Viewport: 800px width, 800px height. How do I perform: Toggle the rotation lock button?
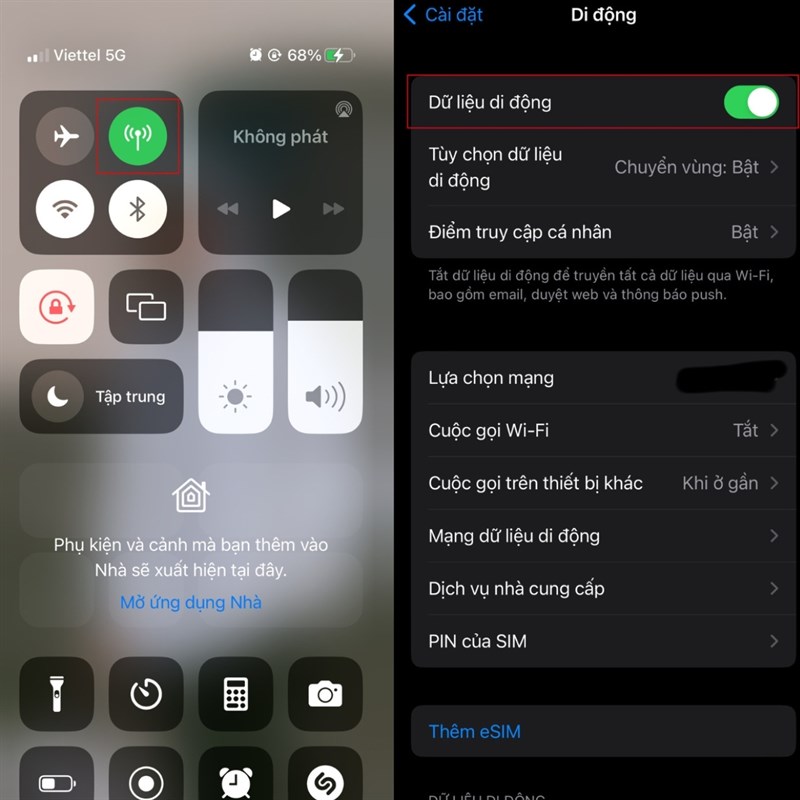tap(57, 307)
